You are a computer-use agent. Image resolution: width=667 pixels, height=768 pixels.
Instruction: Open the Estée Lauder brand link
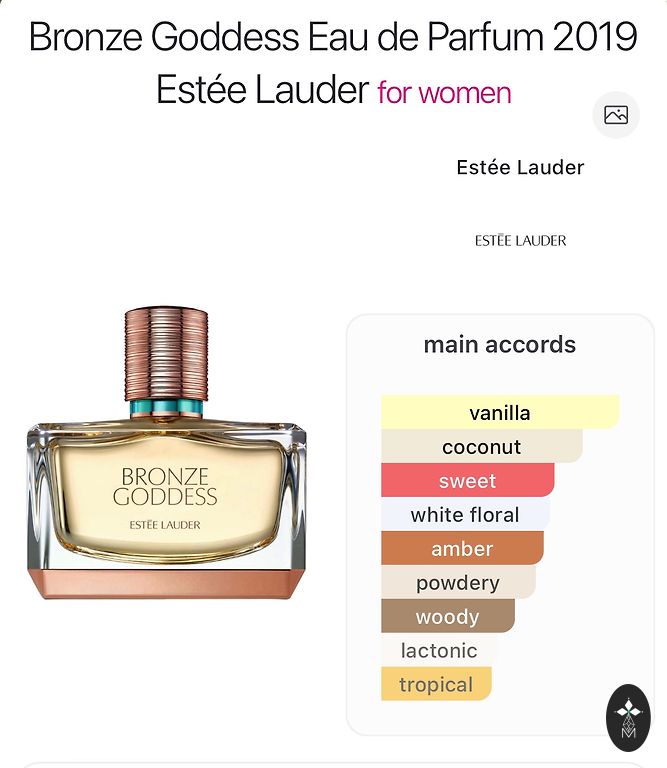pyautogui.click(x=520, y=168)
